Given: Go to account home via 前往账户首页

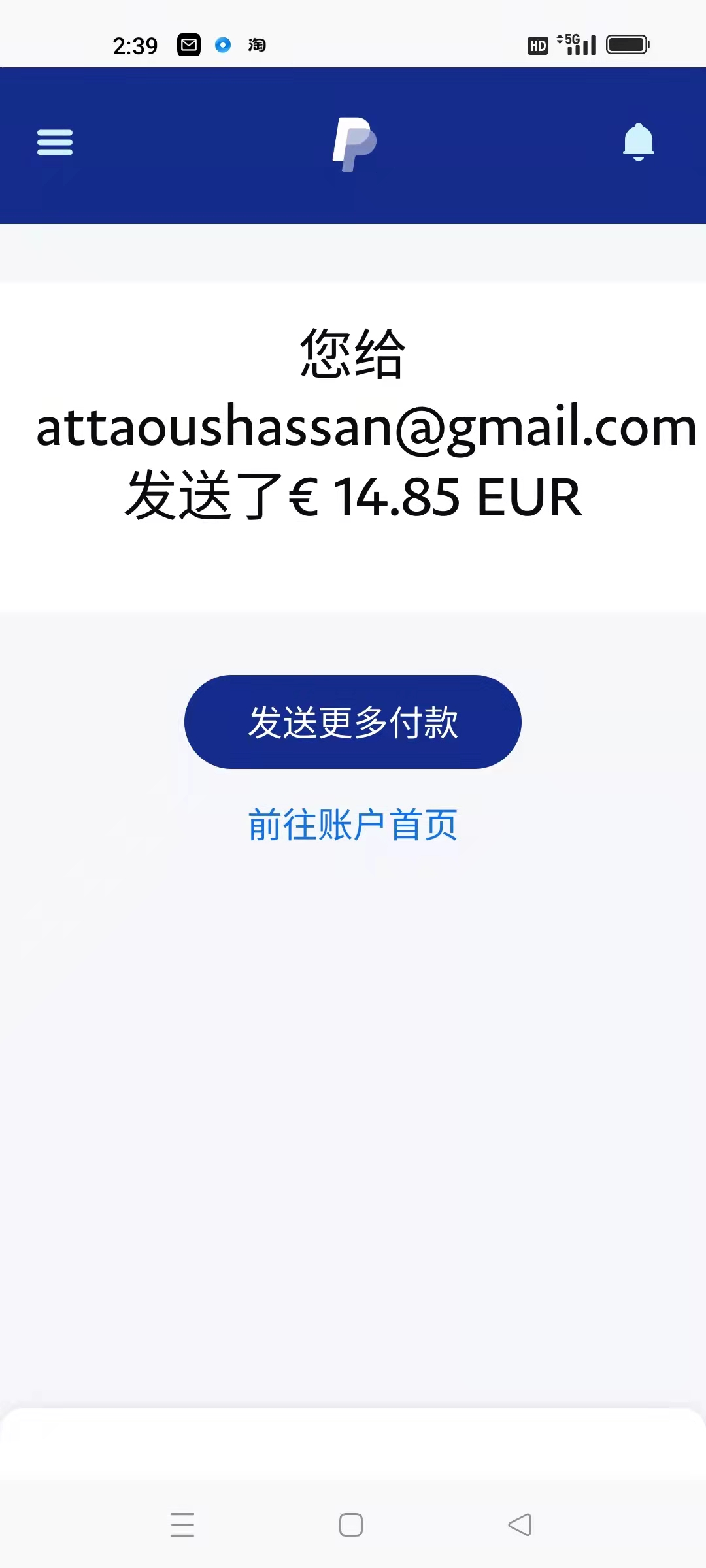Looking at the screenshot, I should (353, 825).
